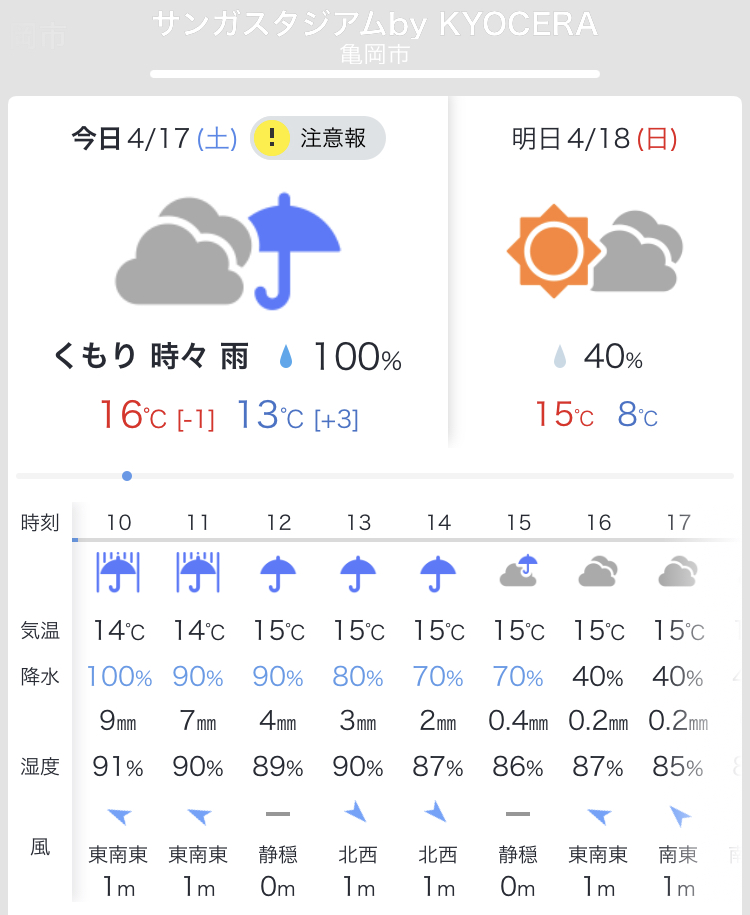
Task: Switch to tomorrow's 4/18 forecast card
Action: (594, 270)
